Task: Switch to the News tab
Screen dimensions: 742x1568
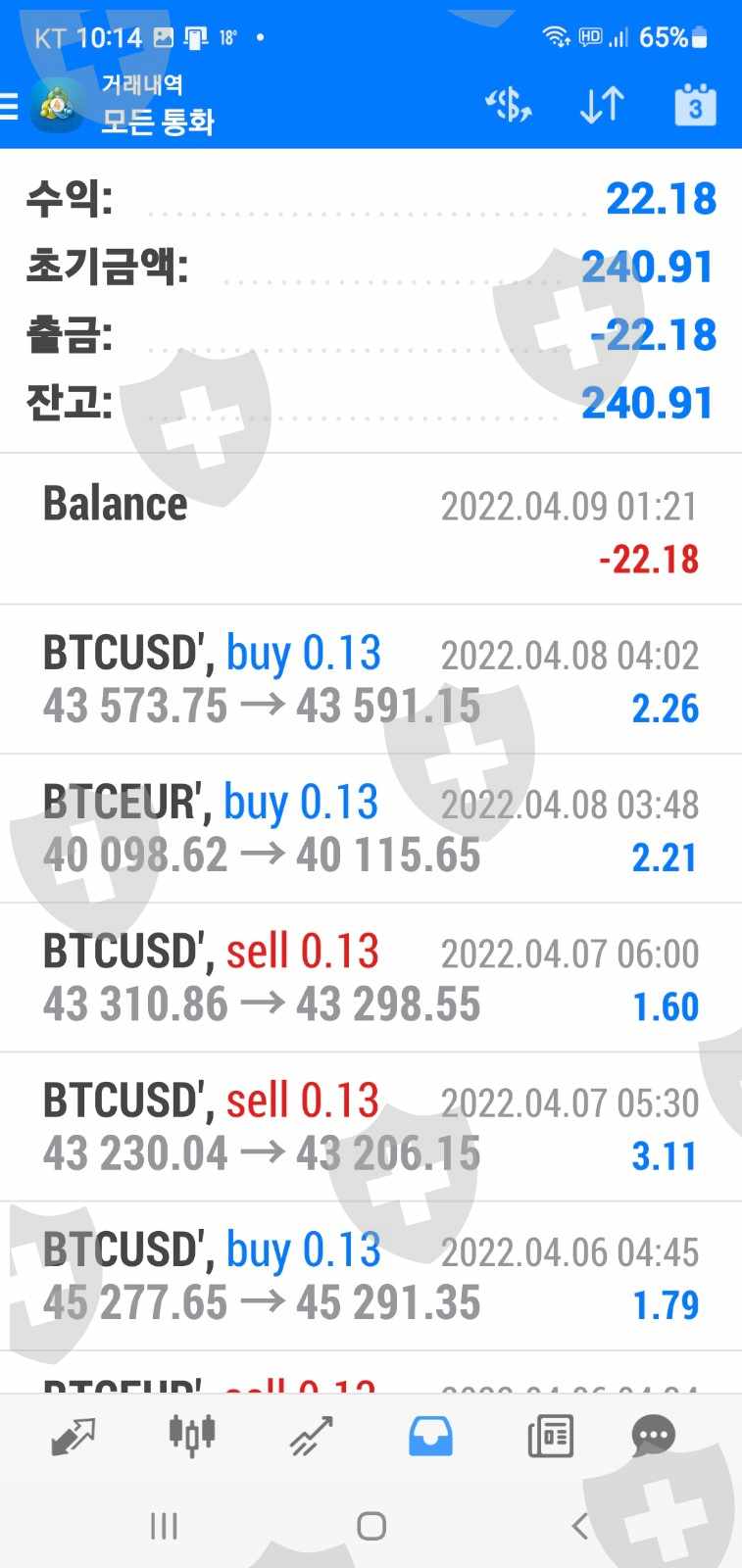Action: (x=550, y=1438)
